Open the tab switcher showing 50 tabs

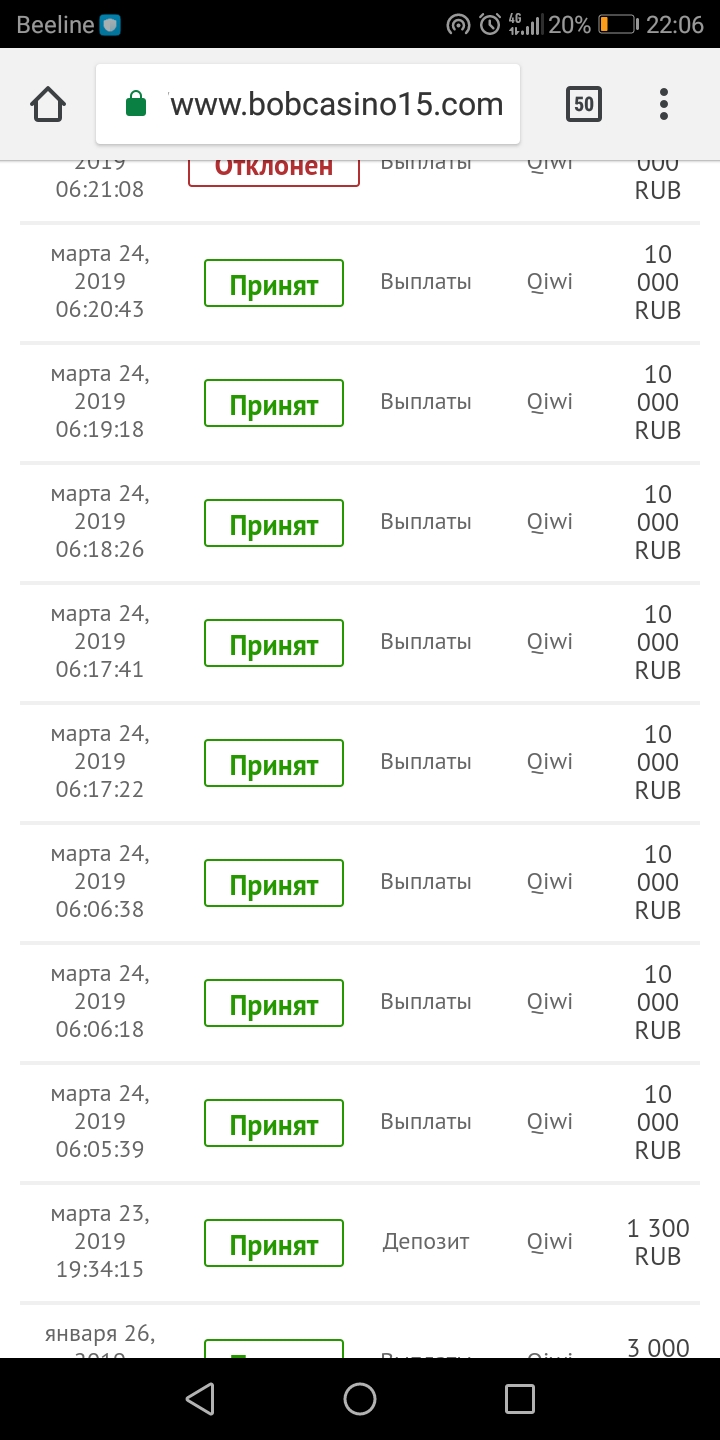(x=584, y=104)
